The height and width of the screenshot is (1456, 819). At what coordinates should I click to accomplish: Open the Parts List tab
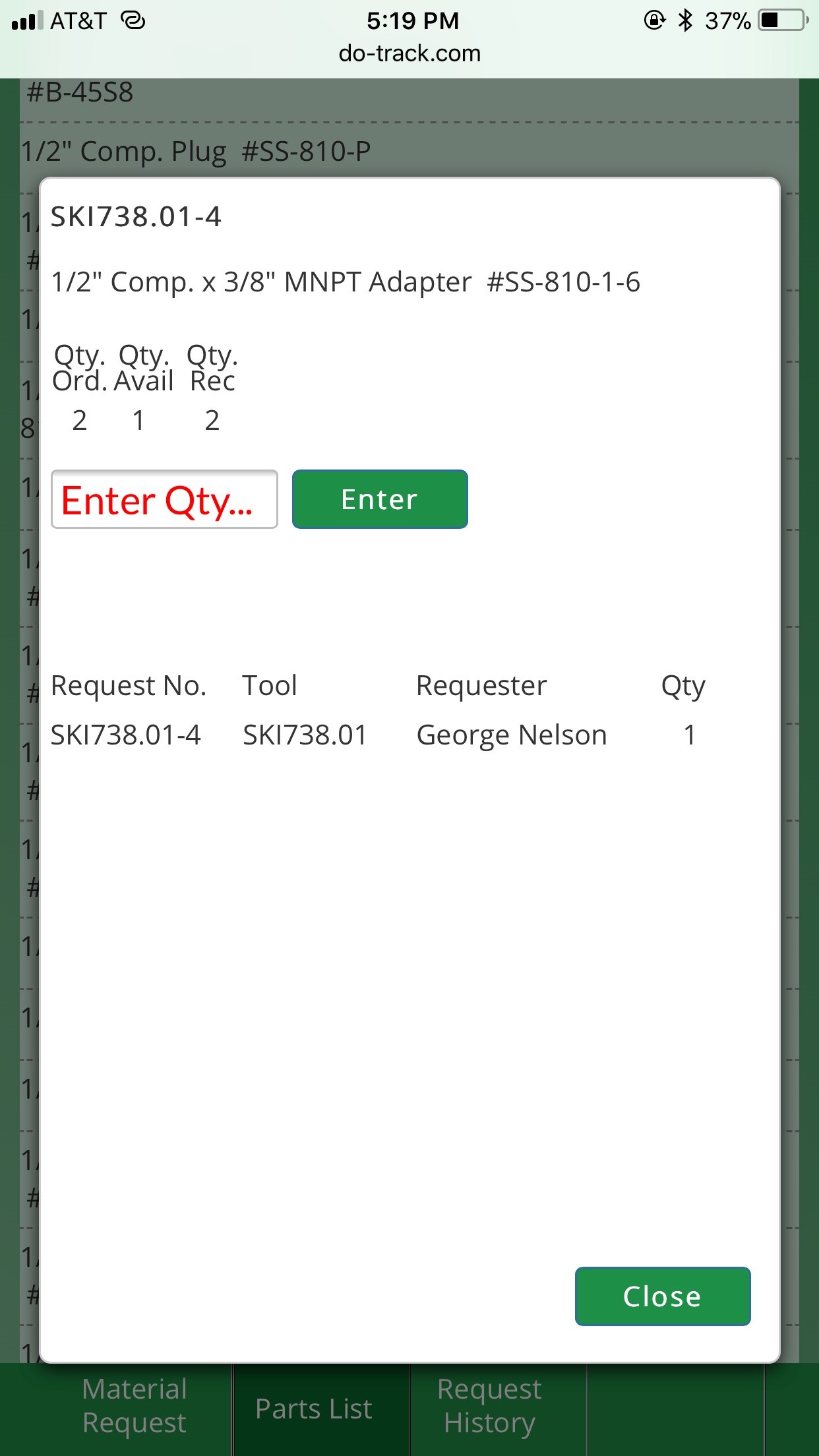314,1409
